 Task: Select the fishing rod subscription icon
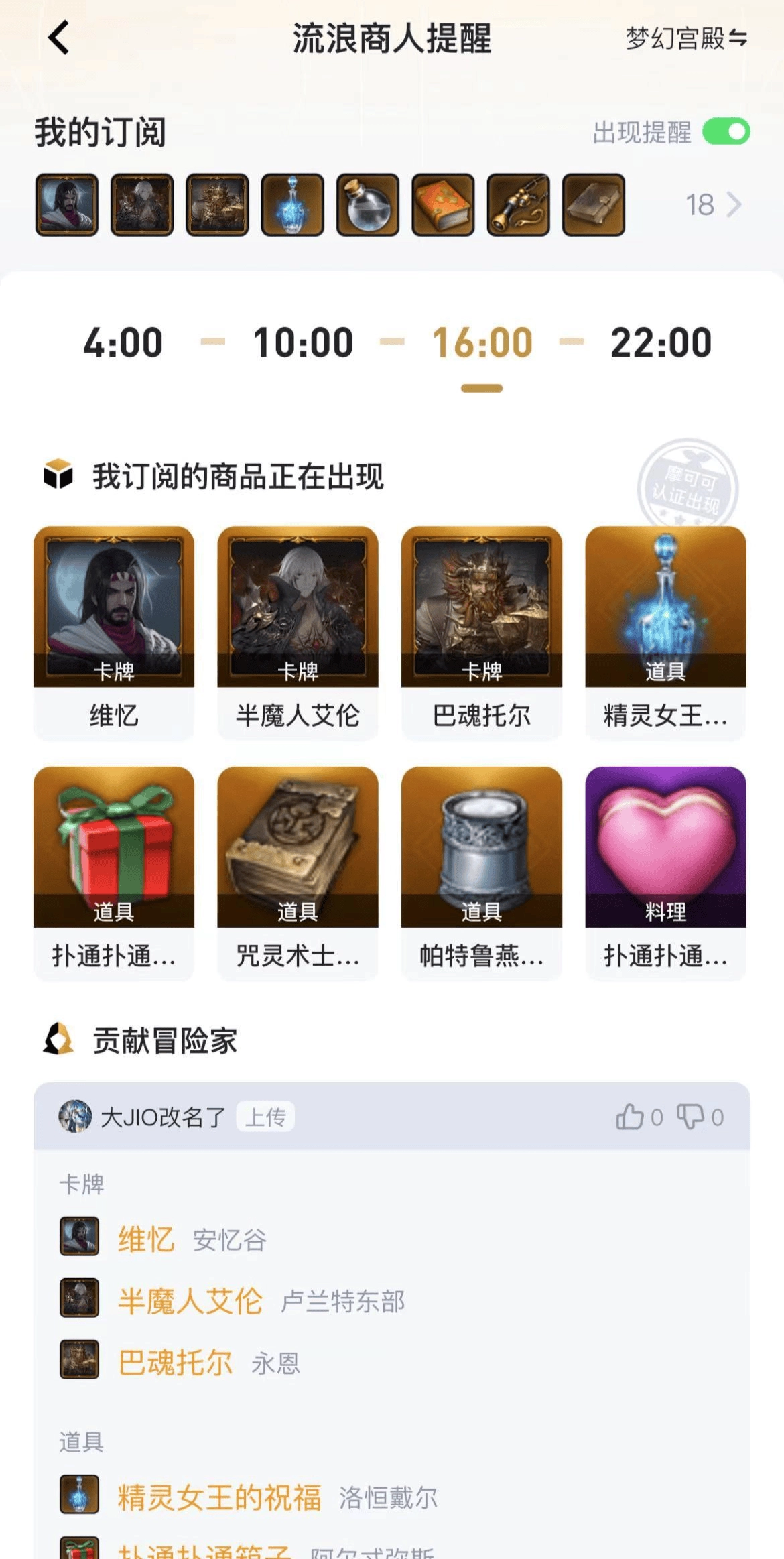pos(519,205)
